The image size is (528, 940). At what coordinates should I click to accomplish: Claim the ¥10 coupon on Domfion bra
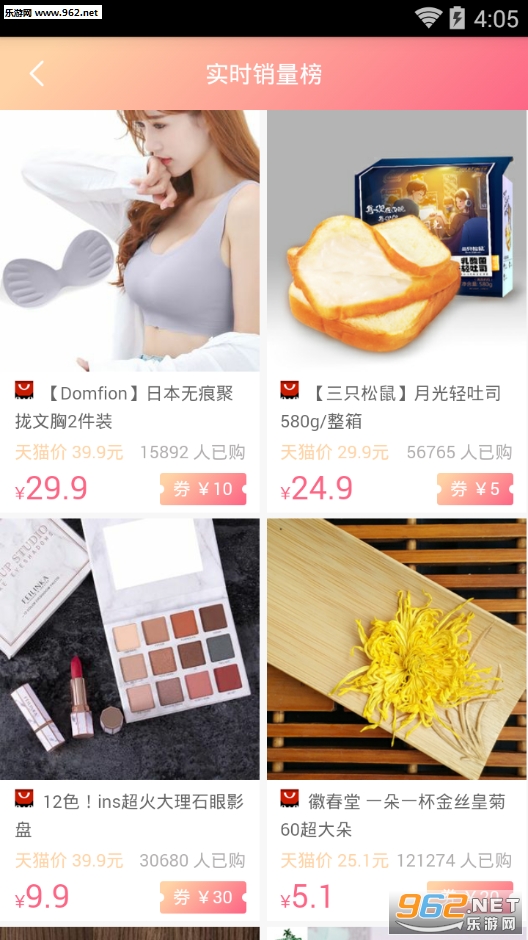point(203,489)
